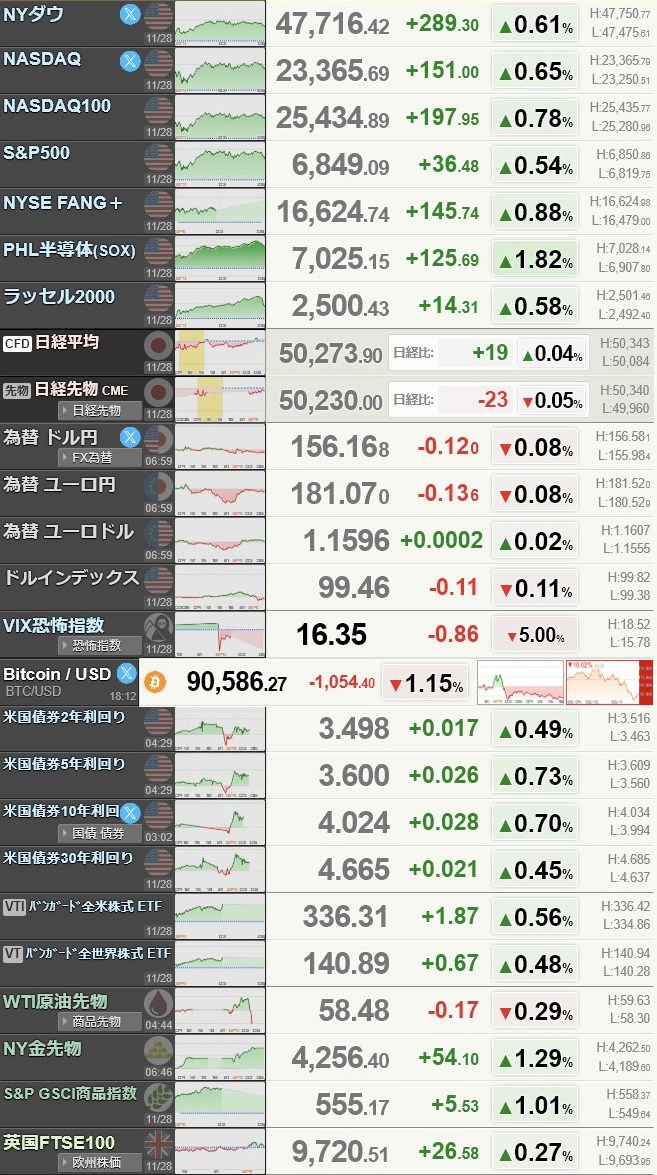Share NYダウ on X
The width and height of the screenshot is (657, 1175).
click(130, 14)
